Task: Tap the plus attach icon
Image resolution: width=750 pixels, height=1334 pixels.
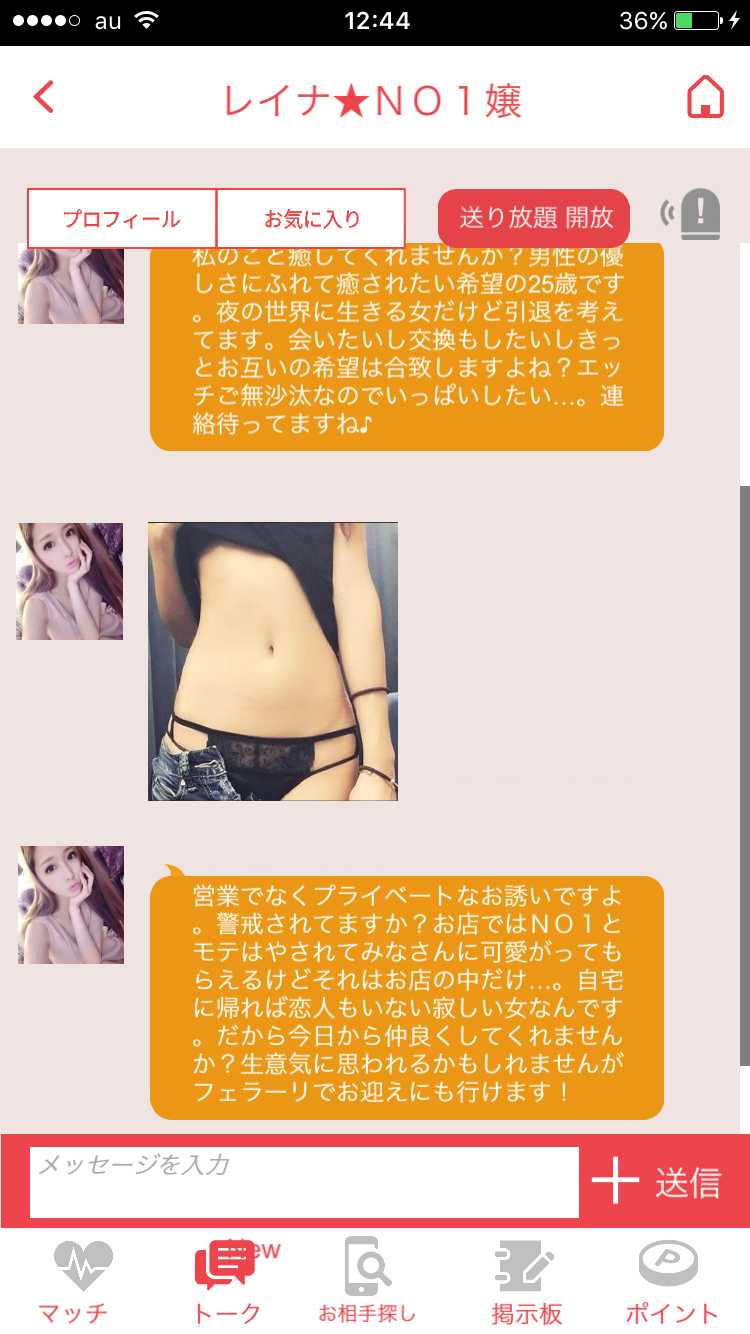Action: [615, 1182]
